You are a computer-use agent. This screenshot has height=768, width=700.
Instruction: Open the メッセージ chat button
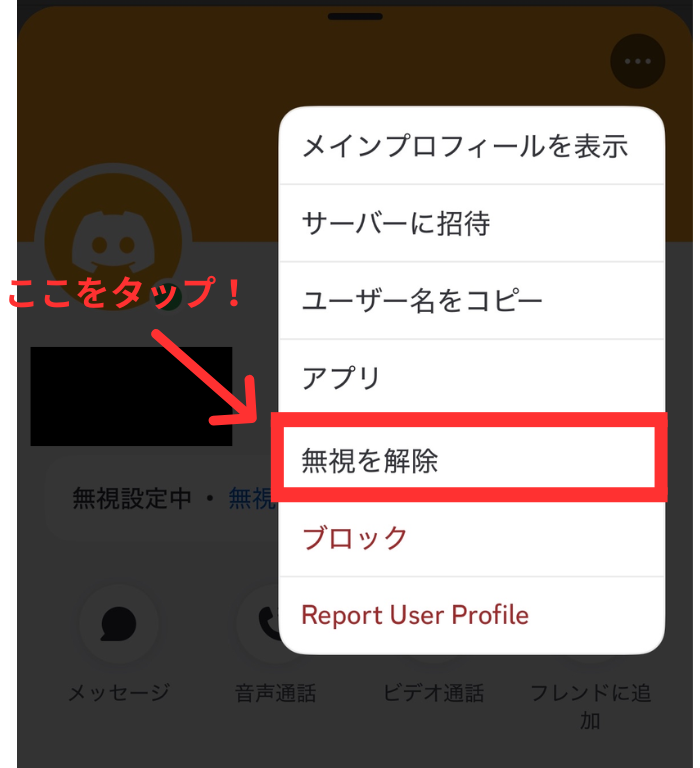coord(119,624)
